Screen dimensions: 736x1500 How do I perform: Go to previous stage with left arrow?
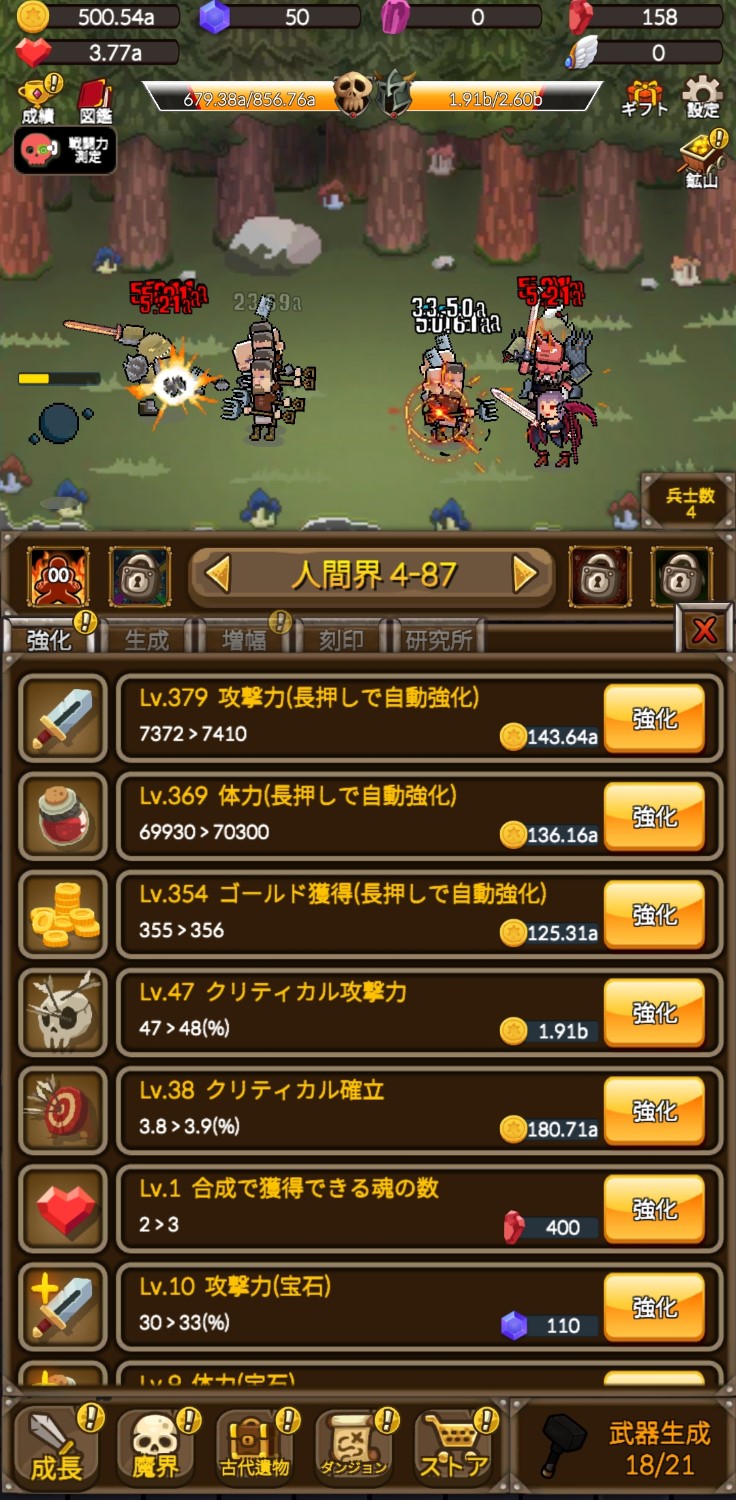[217, 574]
